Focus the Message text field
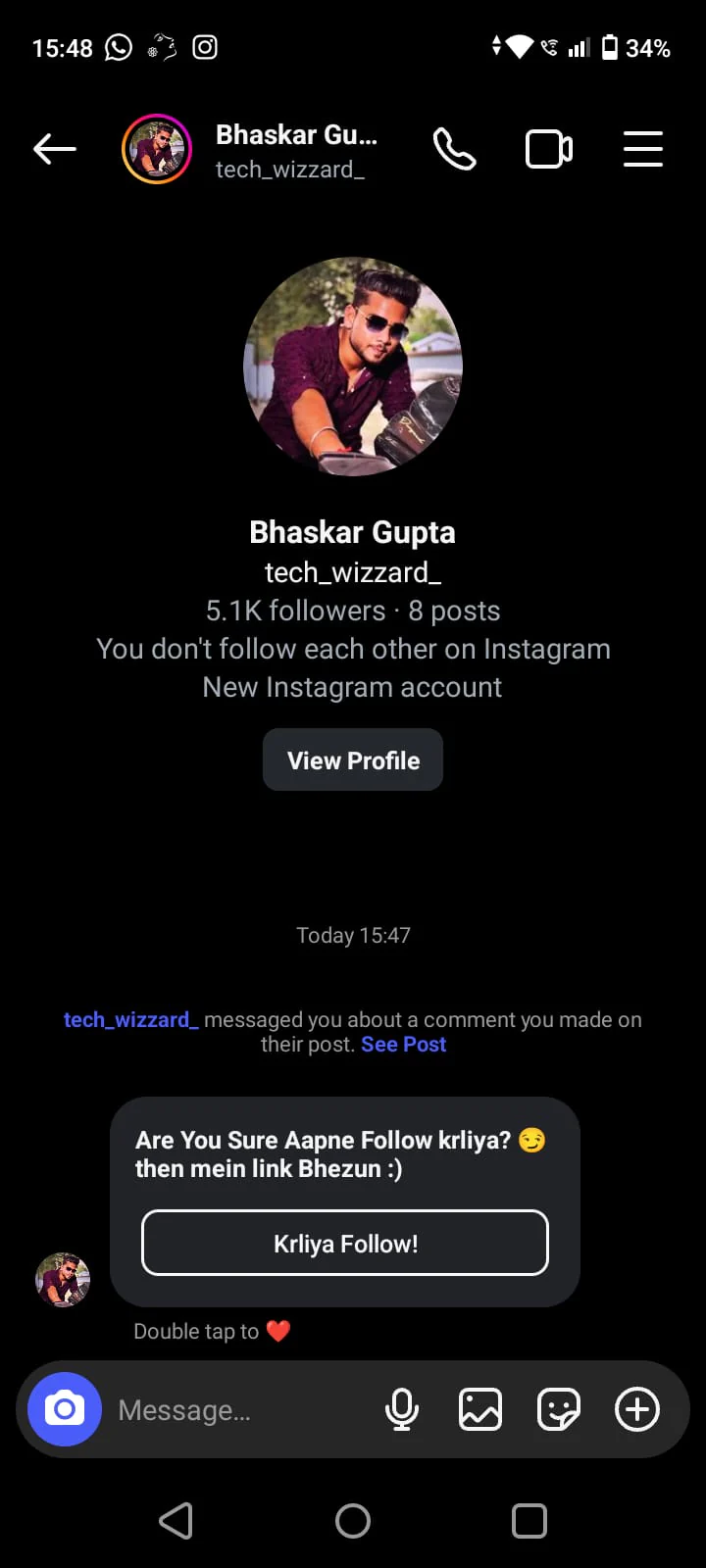 [x=235, y=1410]
